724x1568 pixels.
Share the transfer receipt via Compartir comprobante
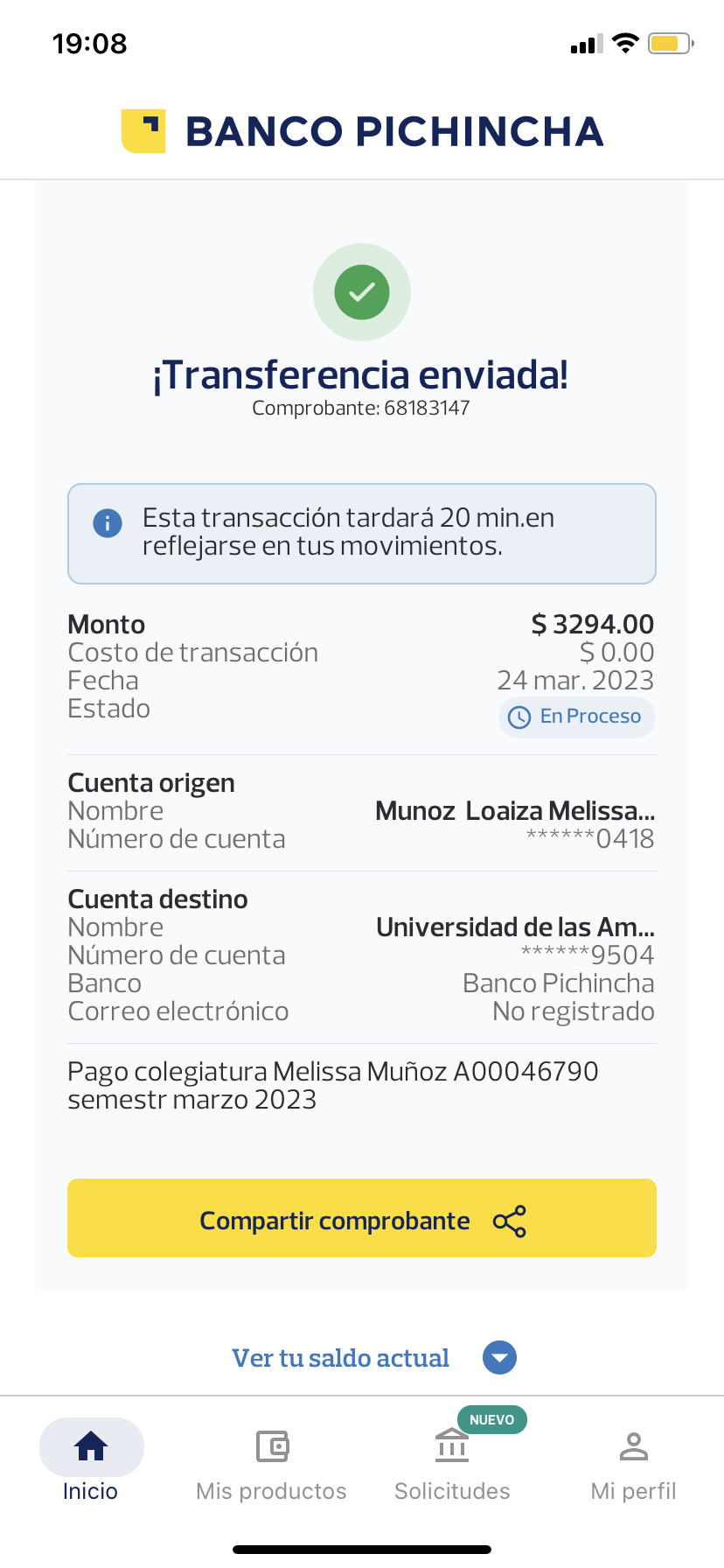(x=361, y=1218)
